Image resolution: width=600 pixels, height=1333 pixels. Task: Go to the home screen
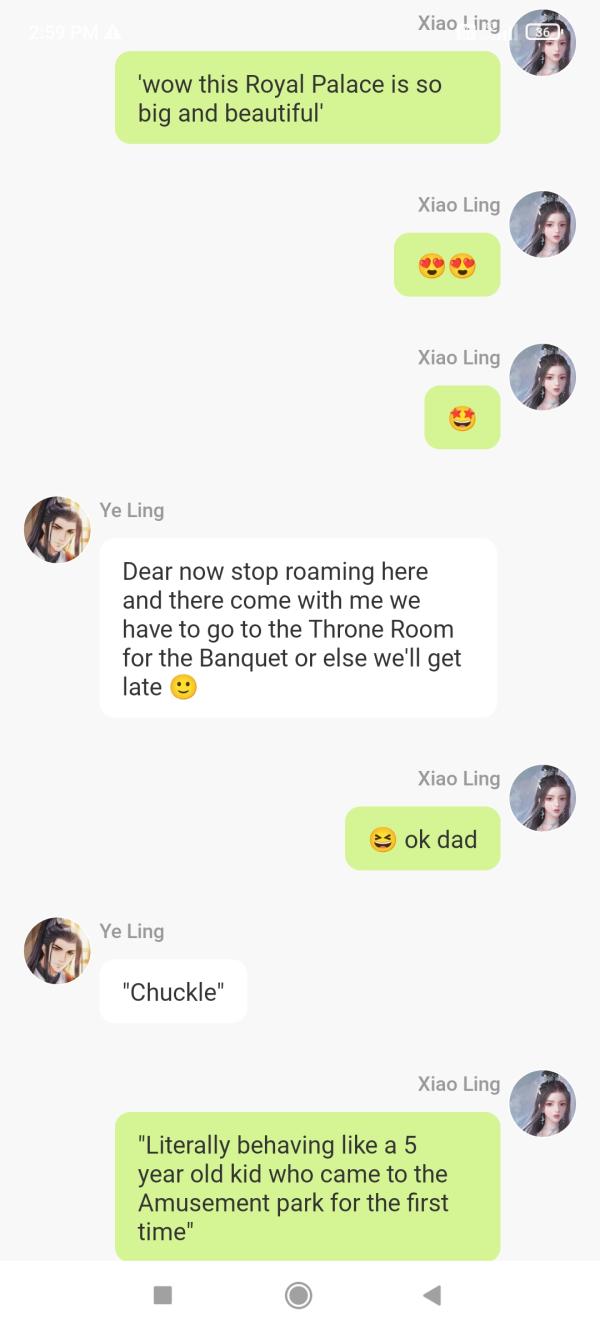coord(298,1295)
